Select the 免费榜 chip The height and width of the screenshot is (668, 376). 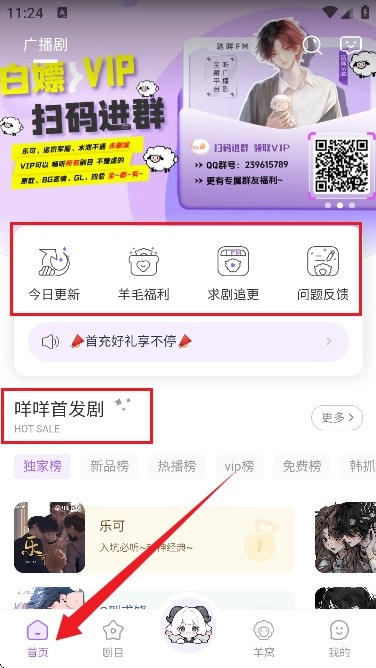tap(302, 466)
